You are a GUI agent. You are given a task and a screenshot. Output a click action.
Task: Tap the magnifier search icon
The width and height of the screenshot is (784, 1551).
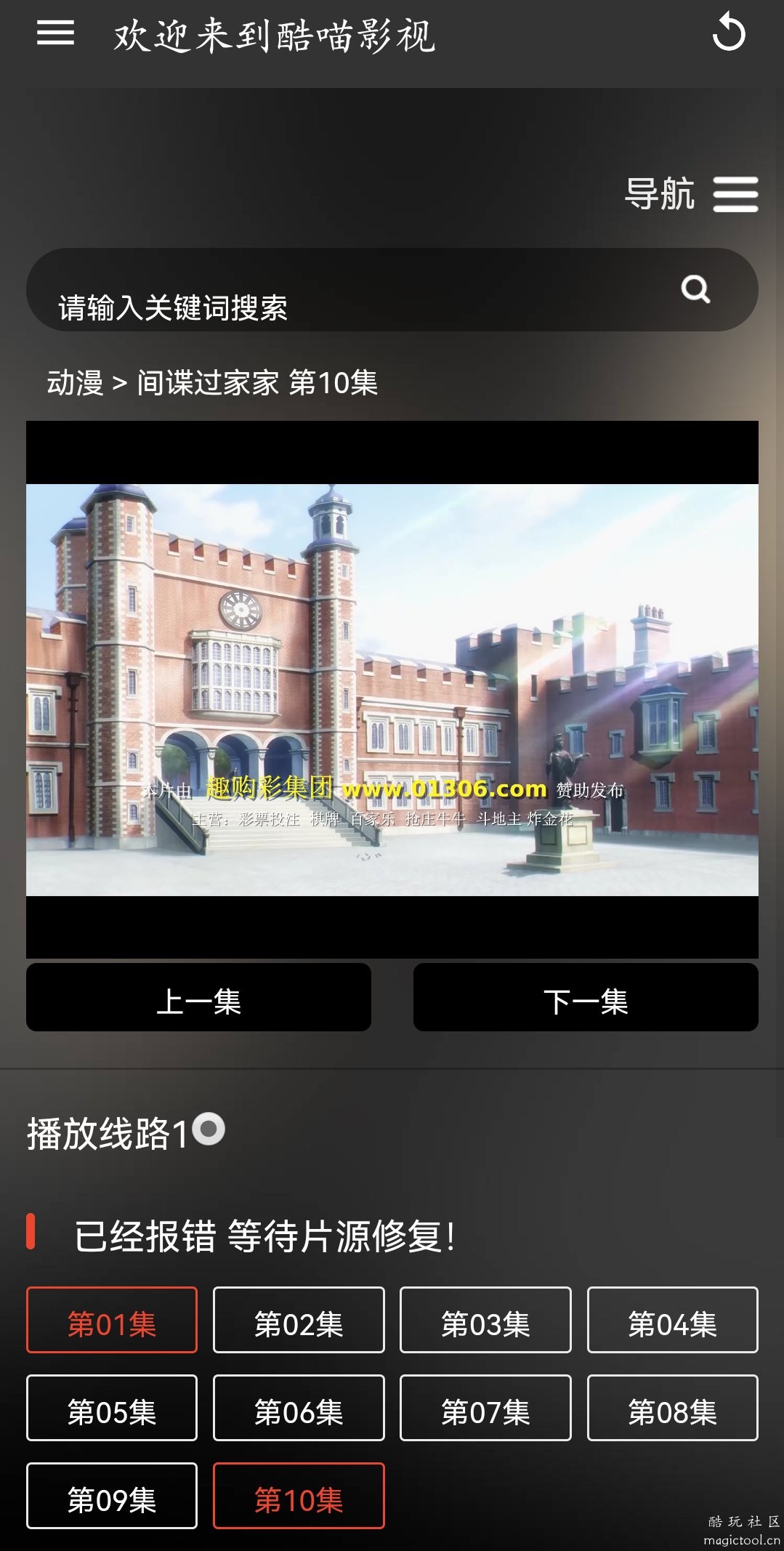click(x=695, y=289)
